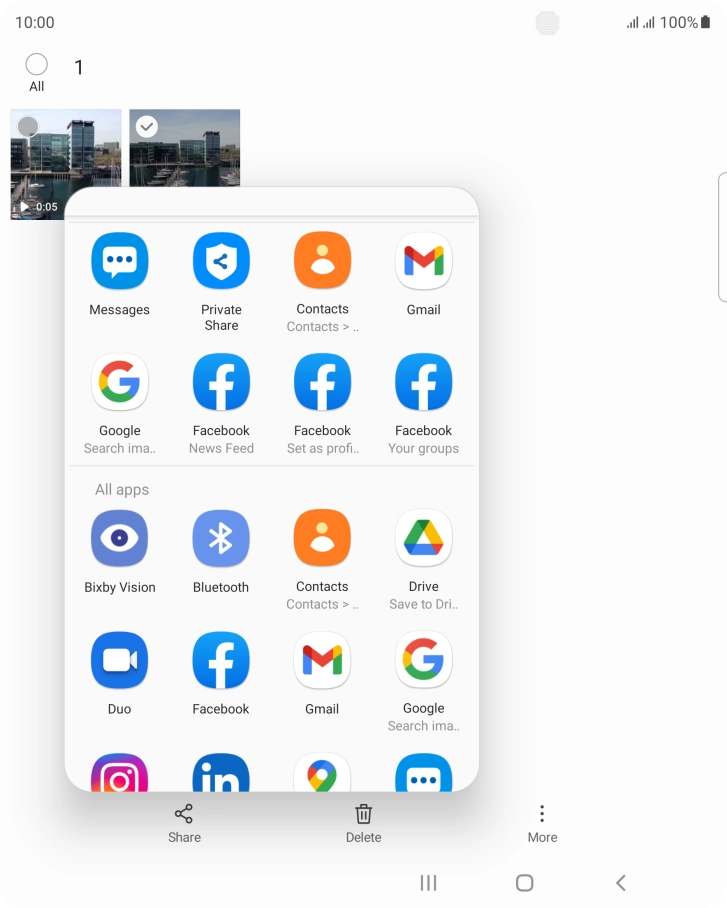Uncheck the selected photo thumbnail

click(x=147, y=127)
